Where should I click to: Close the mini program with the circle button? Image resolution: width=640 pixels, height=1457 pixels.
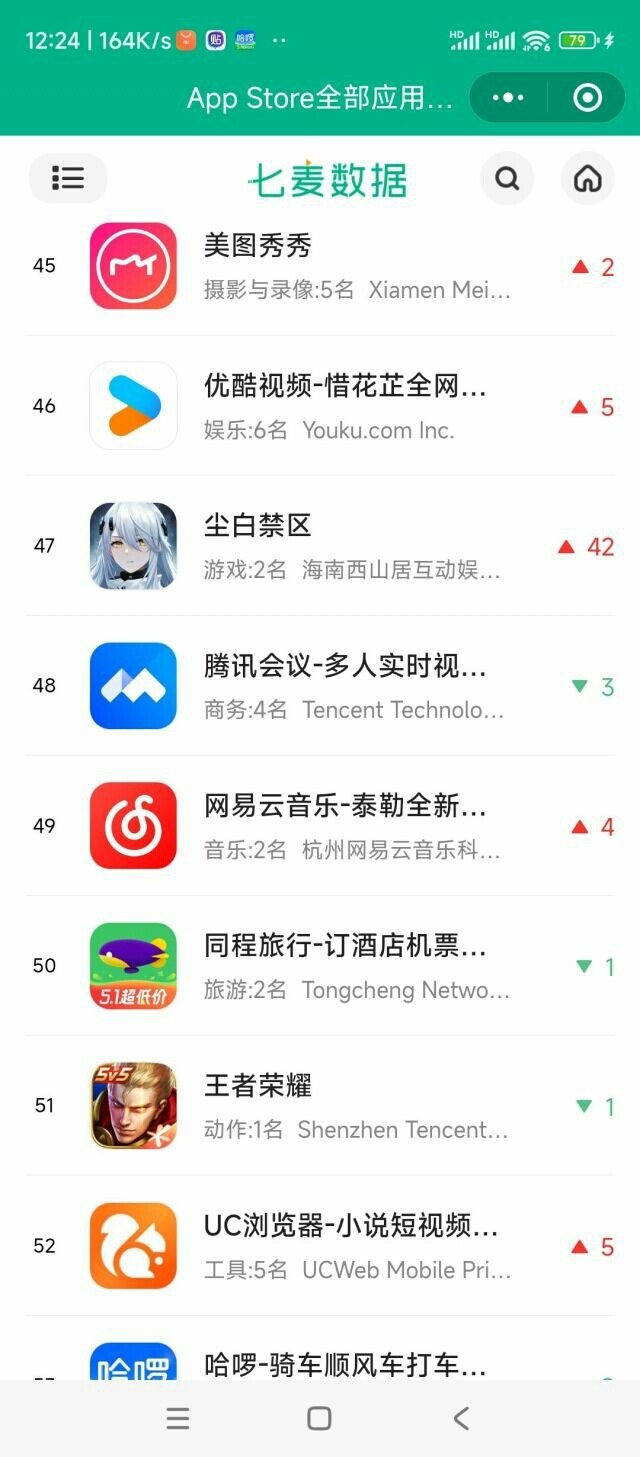588,98
